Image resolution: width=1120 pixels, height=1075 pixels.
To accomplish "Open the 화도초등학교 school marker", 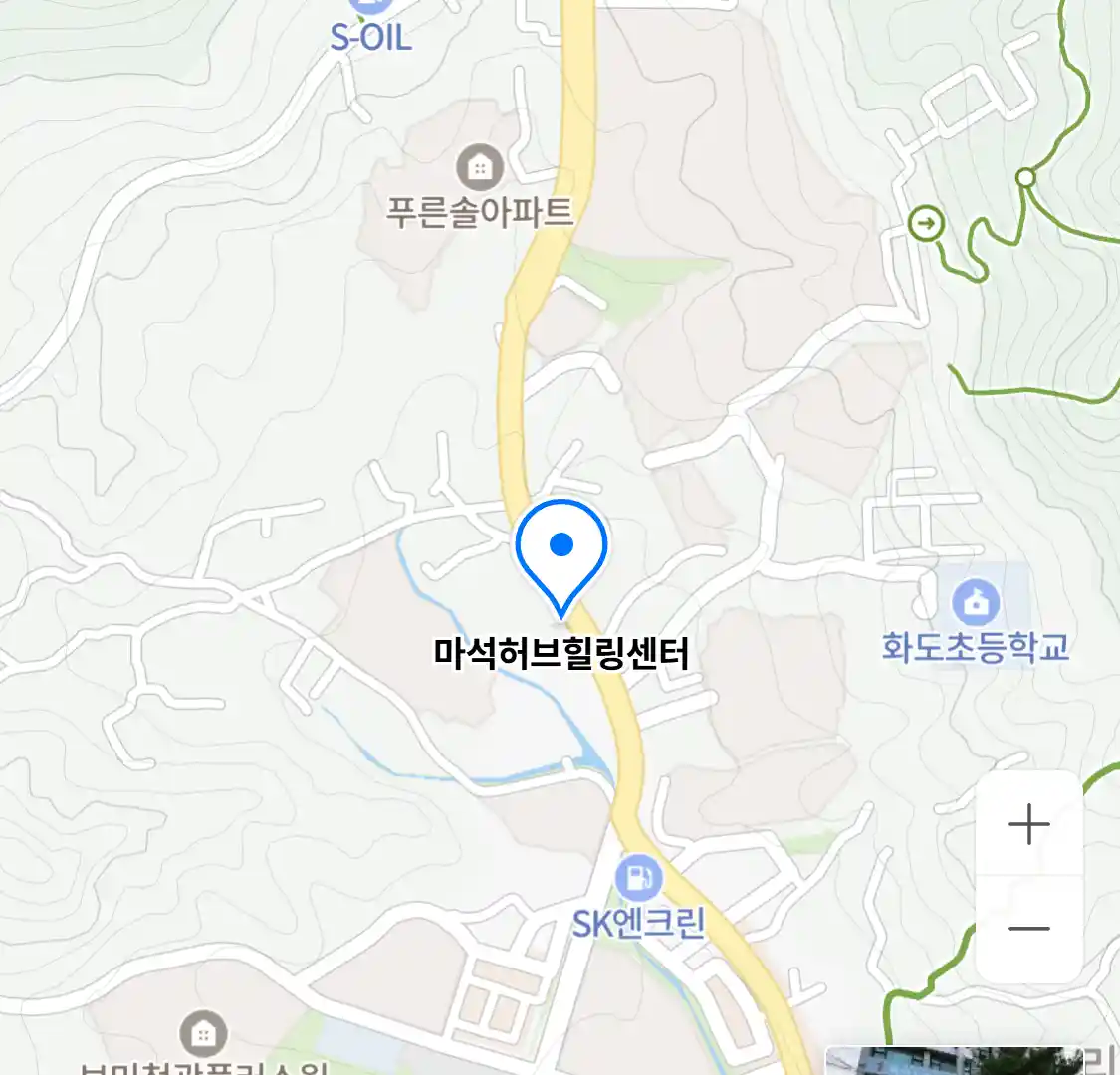I will pos(976,601).
